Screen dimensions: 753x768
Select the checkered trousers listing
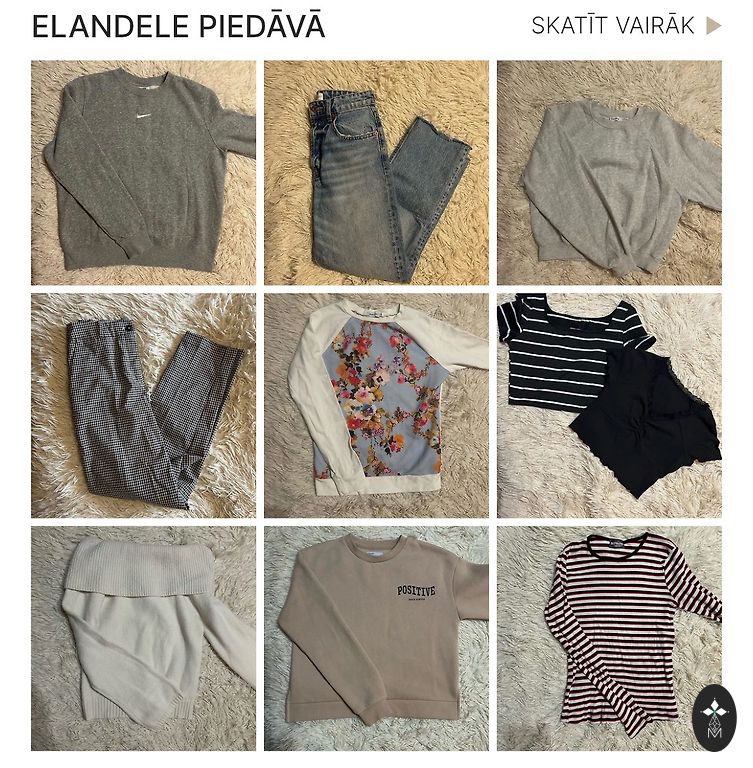click(143, 405)
